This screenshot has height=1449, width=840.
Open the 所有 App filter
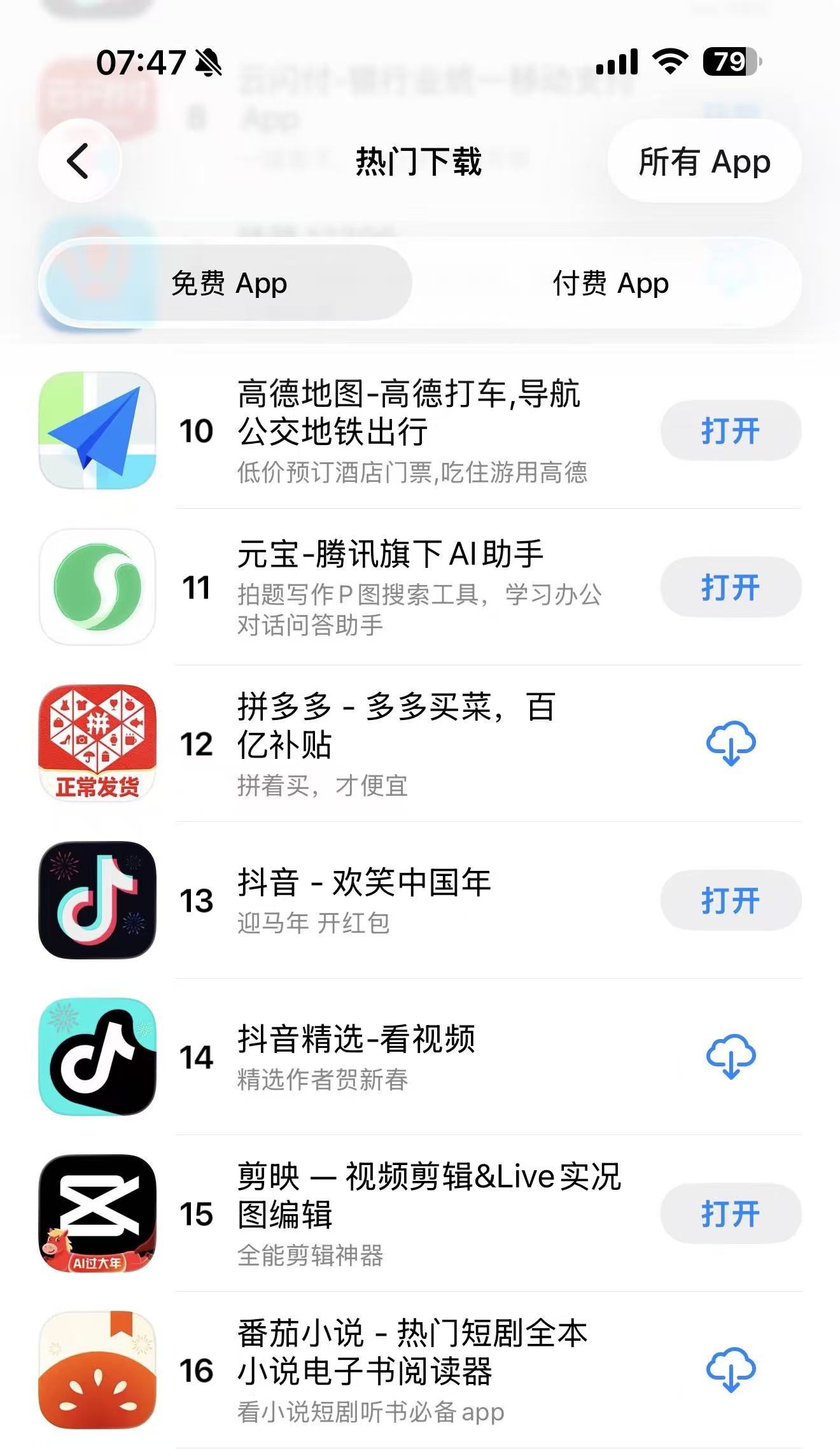[704, 161]
